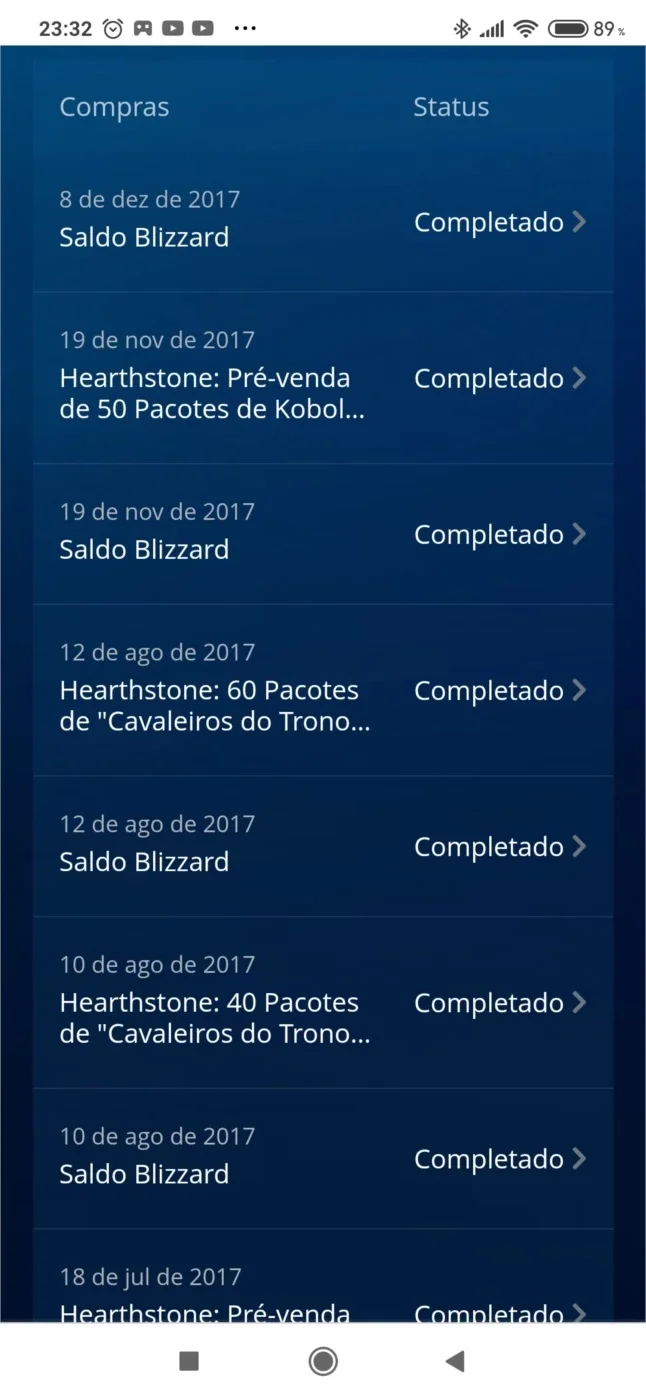Tap the system home button
Viewport: 646px width, 1400px height.
click(323, 1361)
